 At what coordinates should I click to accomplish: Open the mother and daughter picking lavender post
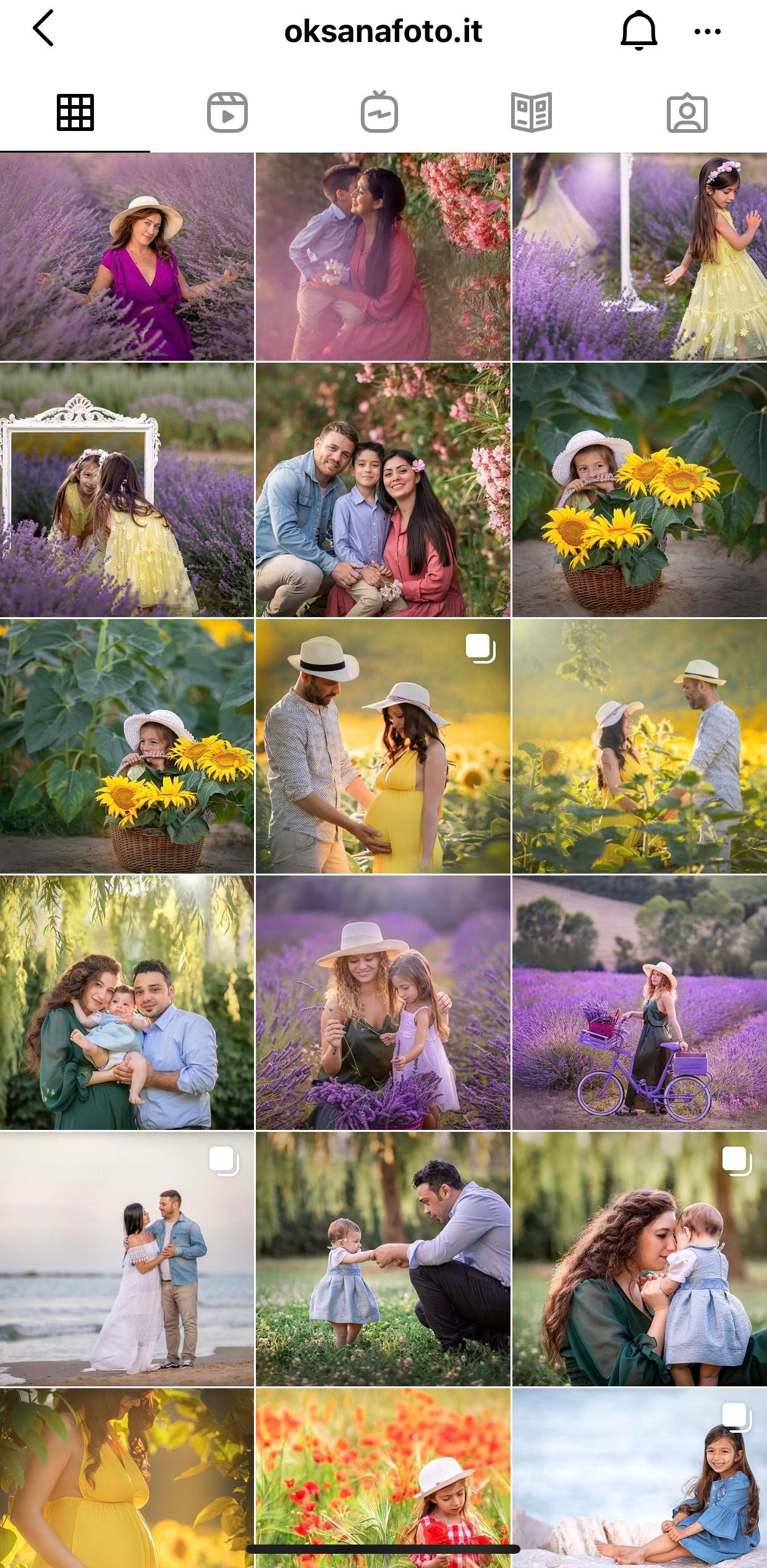(x=383, y=1003)
